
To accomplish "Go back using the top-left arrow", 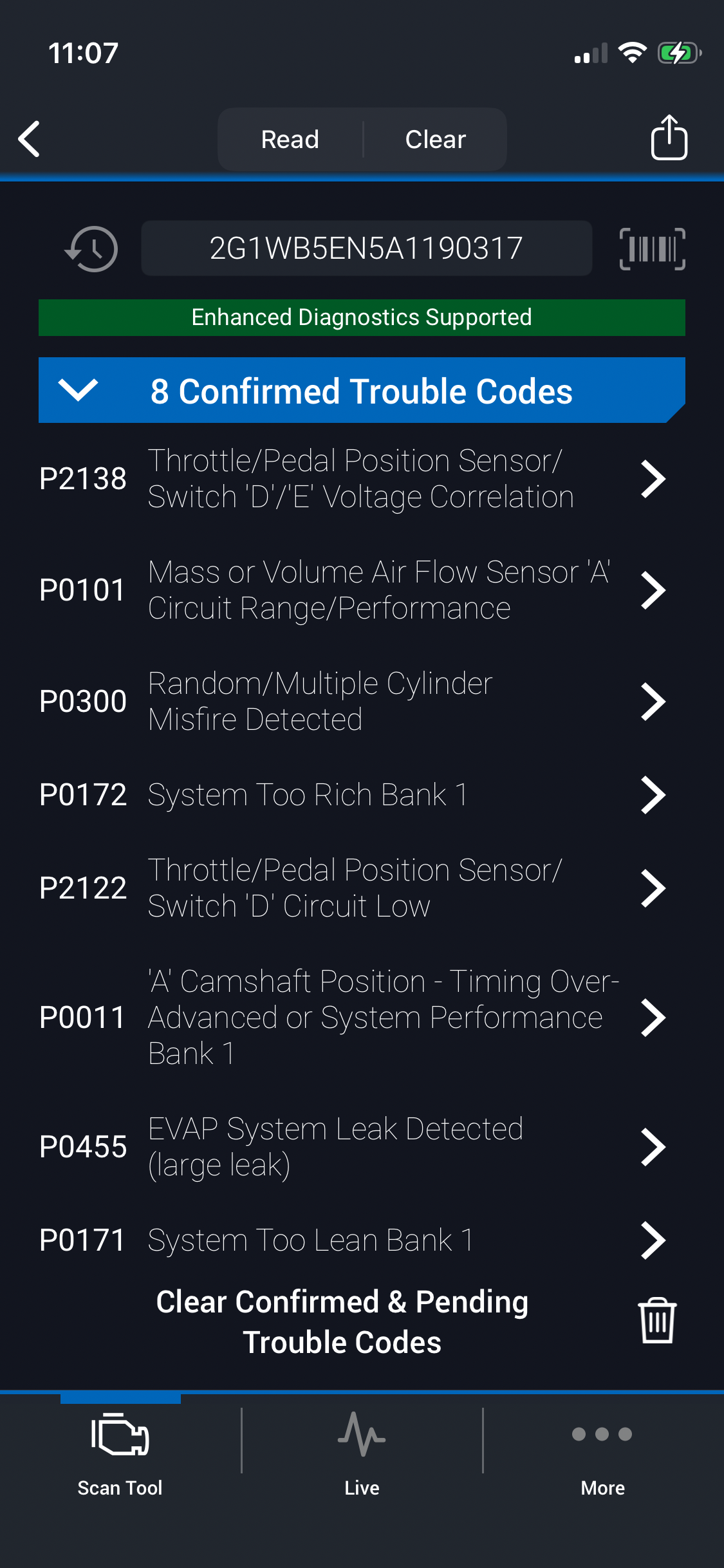I will (x=30, y=139).
